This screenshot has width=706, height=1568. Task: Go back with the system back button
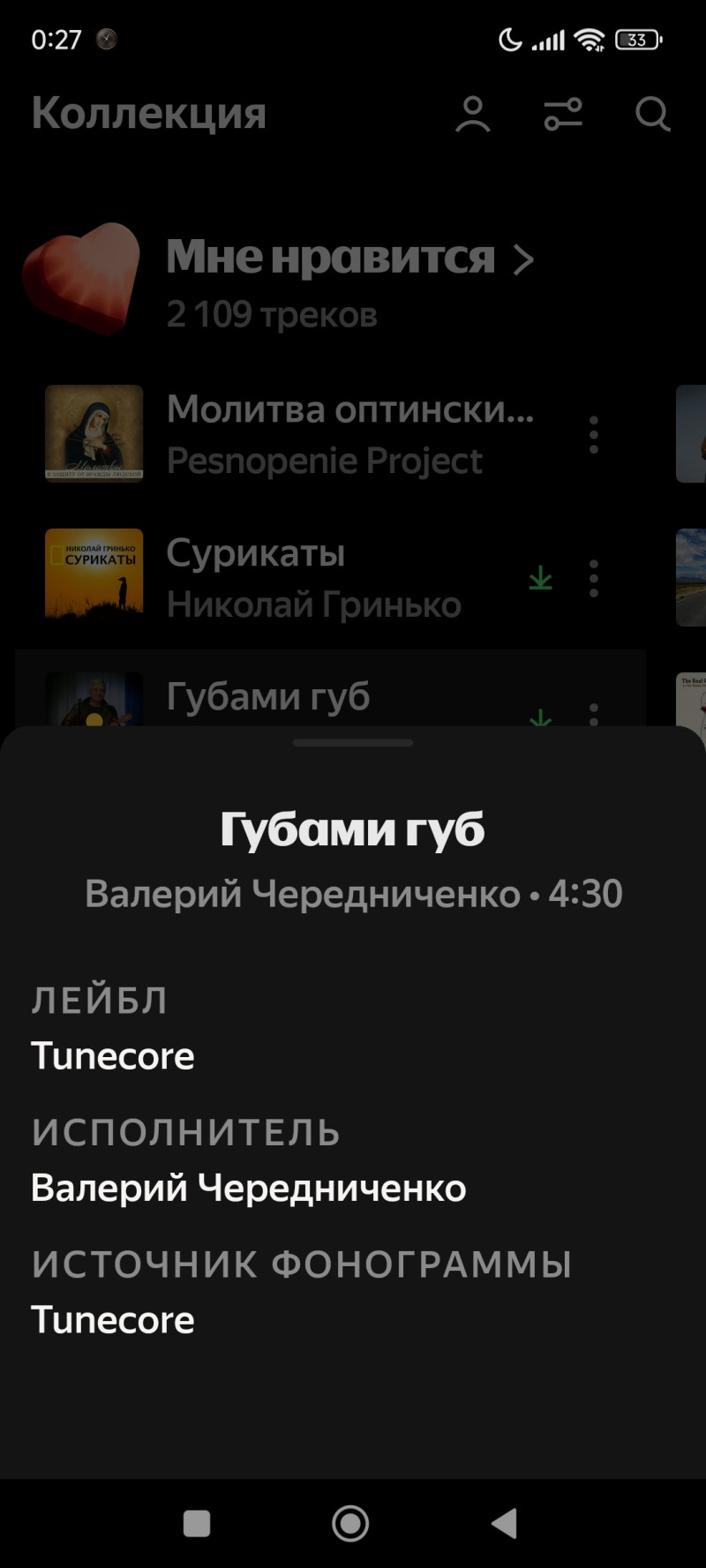[x=504, y=1523]
